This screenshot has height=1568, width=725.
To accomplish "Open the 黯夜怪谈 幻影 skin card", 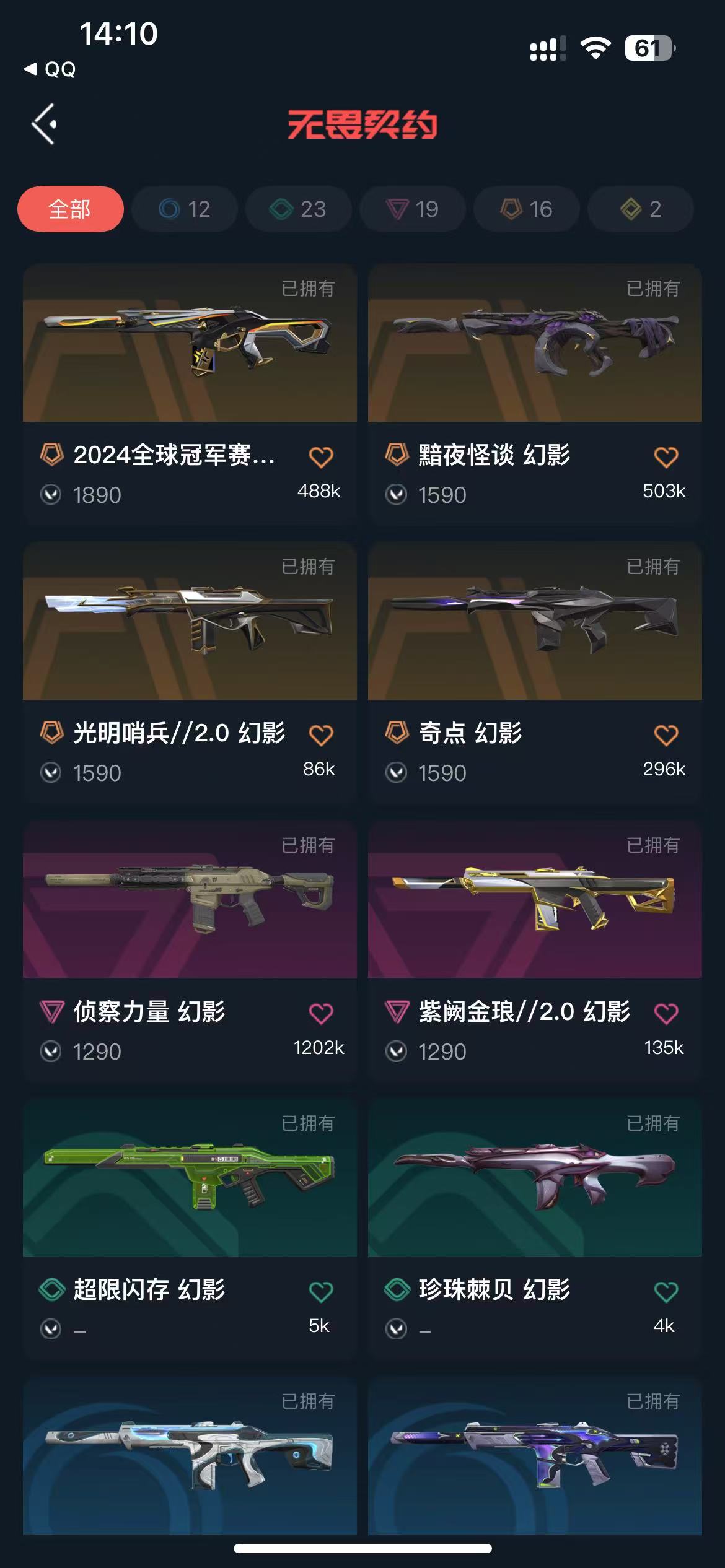I will pos(534,344).
